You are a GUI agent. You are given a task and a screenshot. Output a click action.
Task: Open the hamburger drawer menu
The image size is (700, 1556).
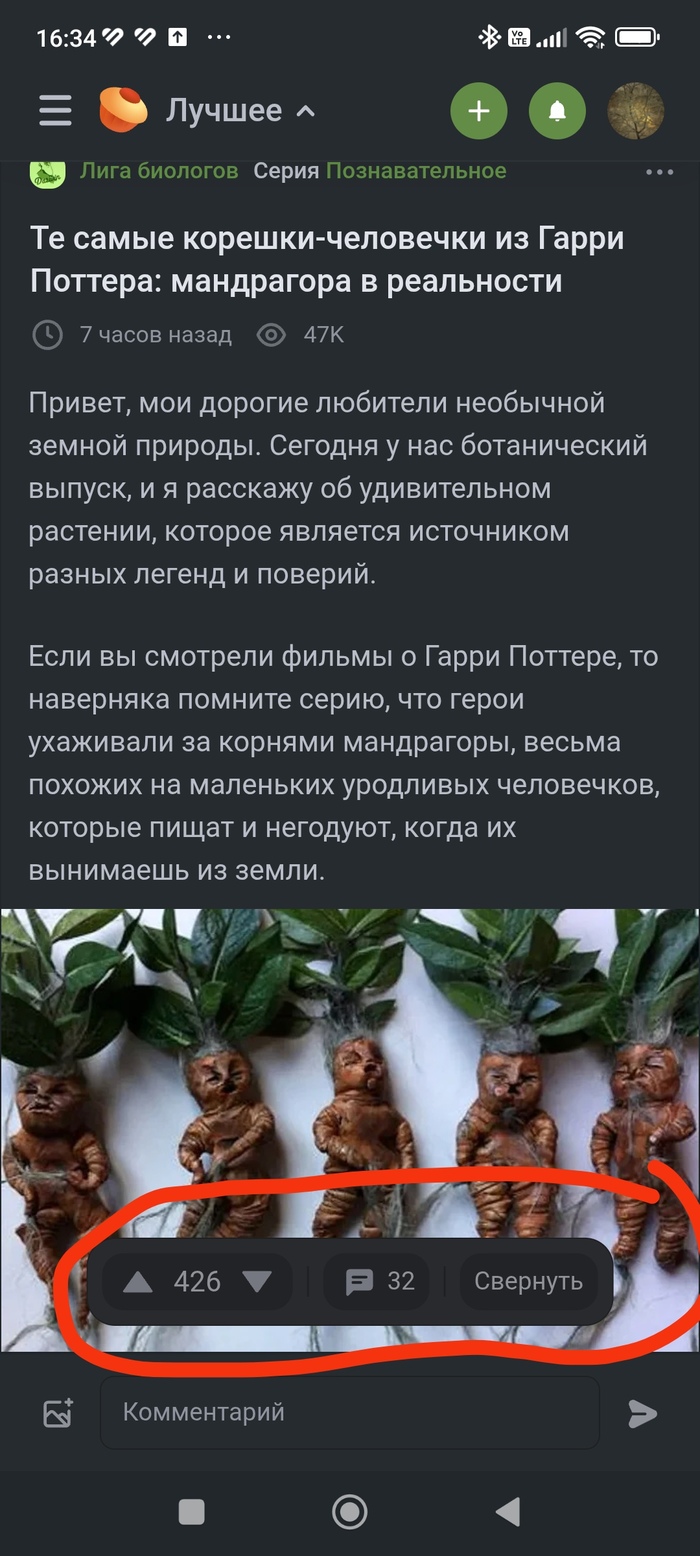[x=55, y=110]
